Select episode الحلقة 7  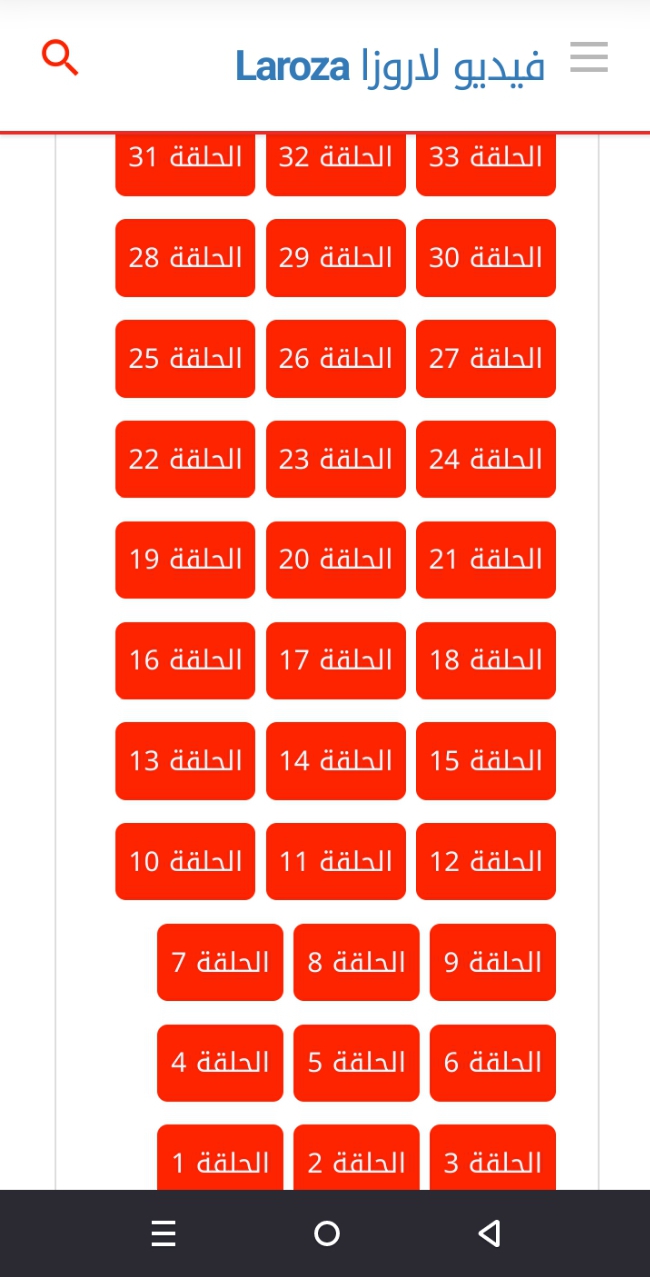coord(220,962)
